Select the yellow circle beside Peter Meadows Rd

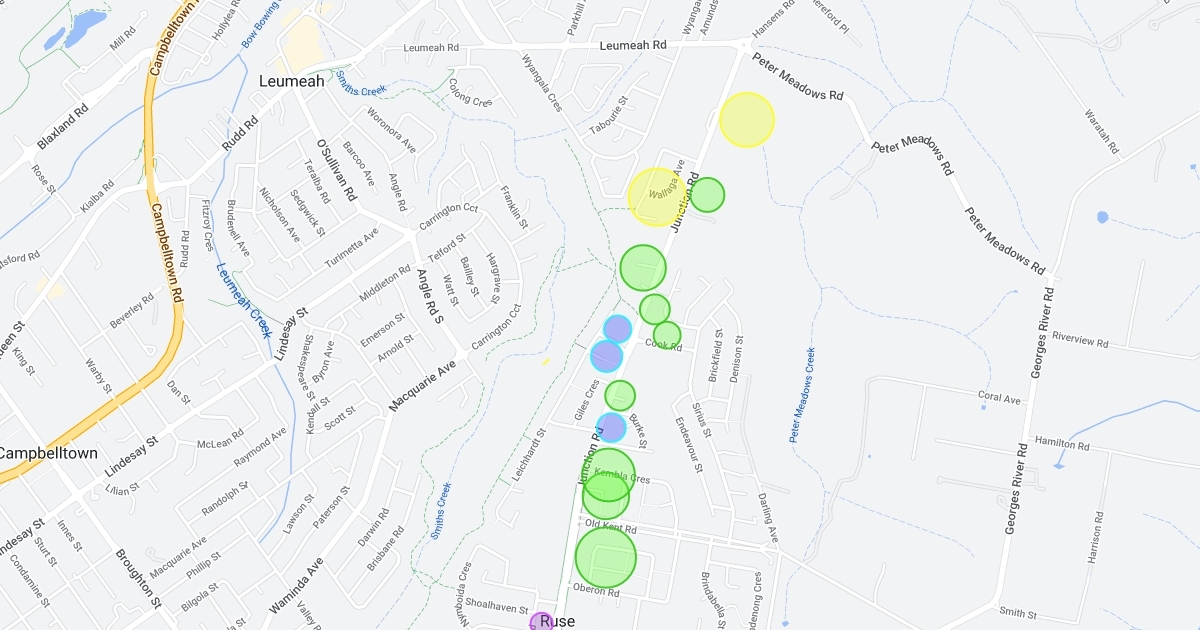747,120
